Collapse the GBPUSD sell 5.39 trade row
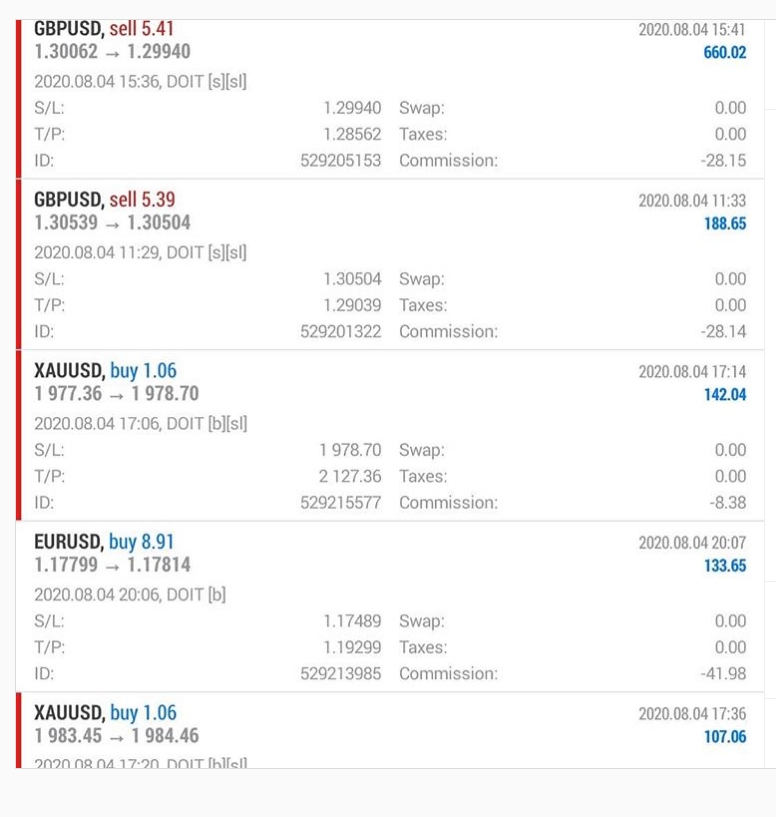 (390, 211)
